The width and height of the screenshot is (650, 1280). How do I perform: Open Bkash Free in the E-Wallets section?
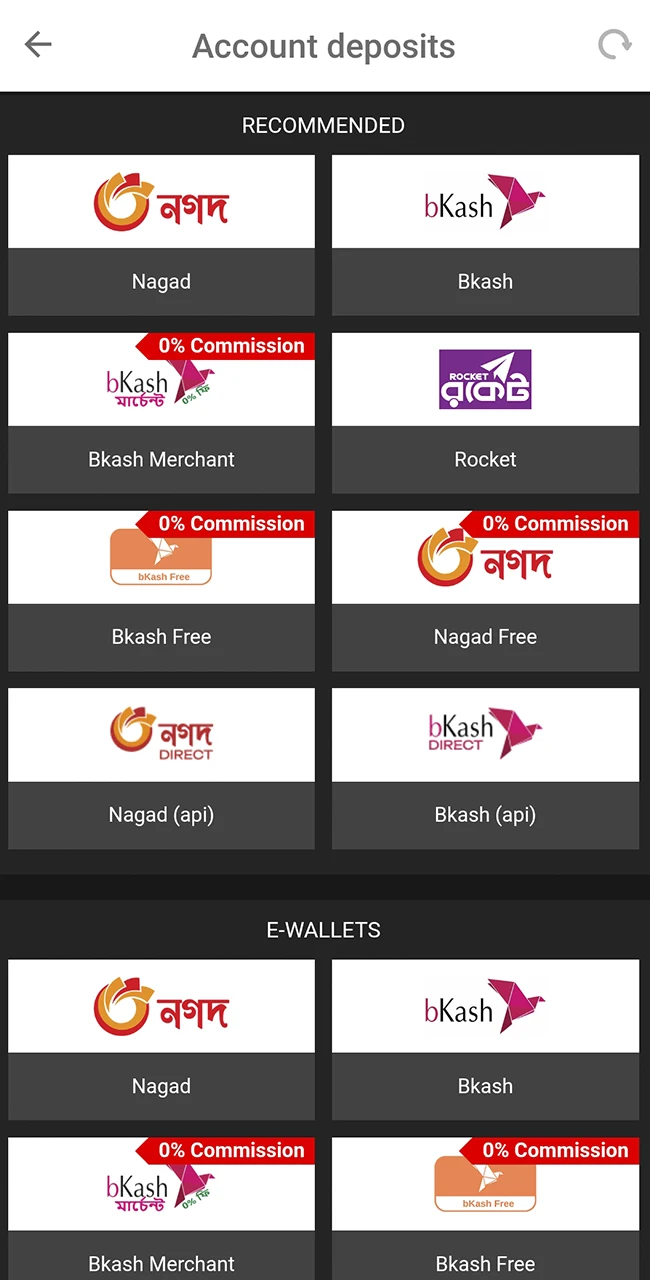tap(485, 1210)
